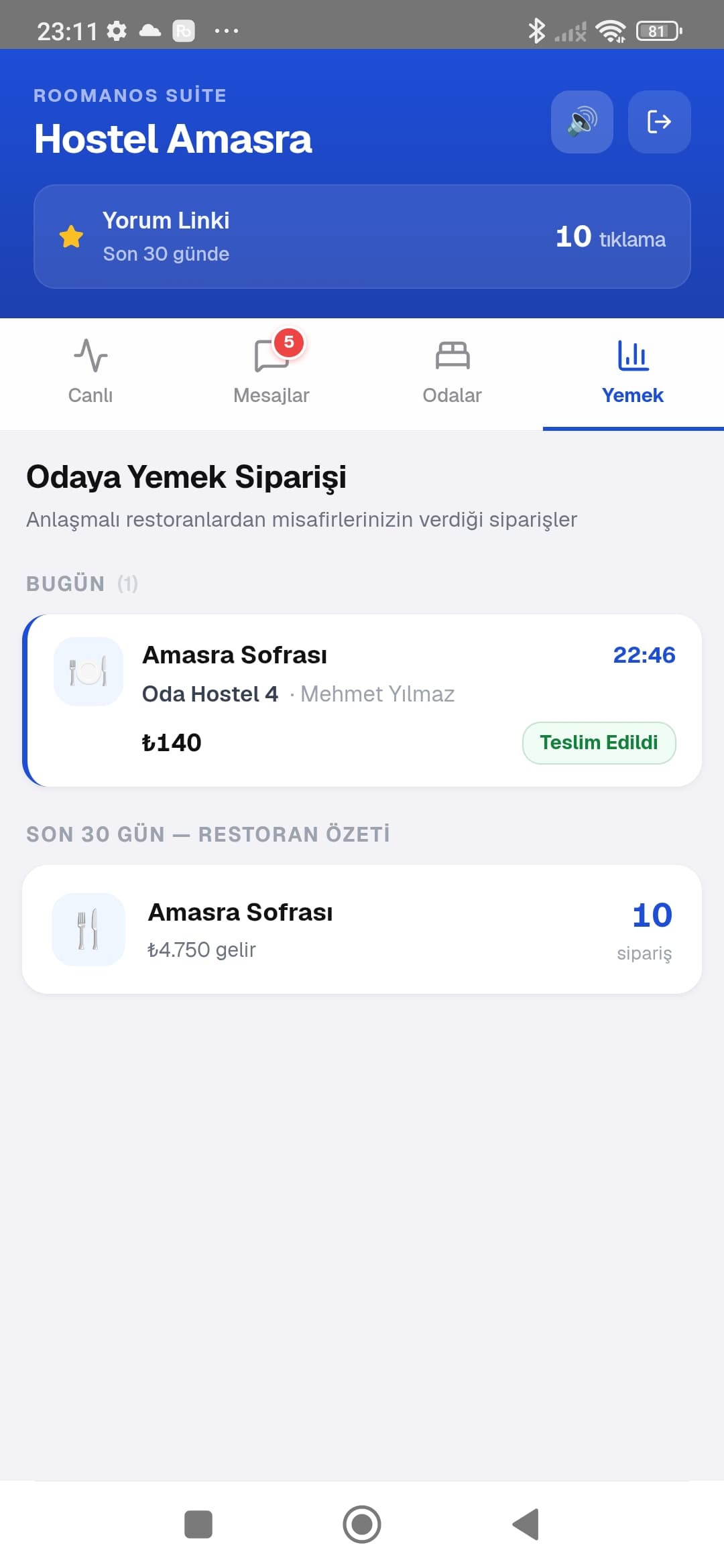Image resolution: width=724 pixels, height=1568 pixels.
Task: Select the Yemek tab
Action: pyautogui.click(x=633, y=374)
